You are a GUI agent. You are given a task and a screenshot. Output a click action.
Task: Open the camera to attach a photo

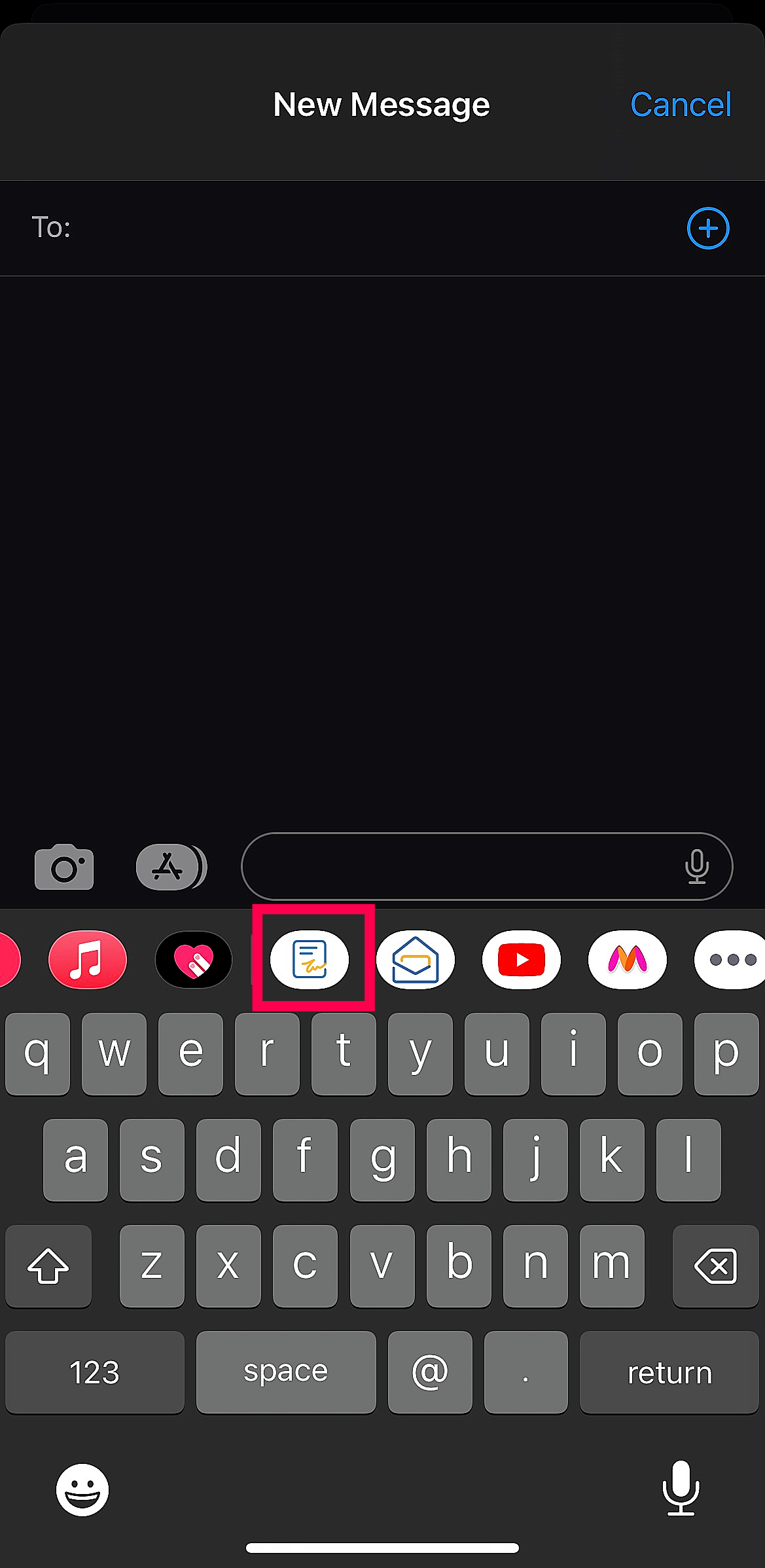[64, 867]
